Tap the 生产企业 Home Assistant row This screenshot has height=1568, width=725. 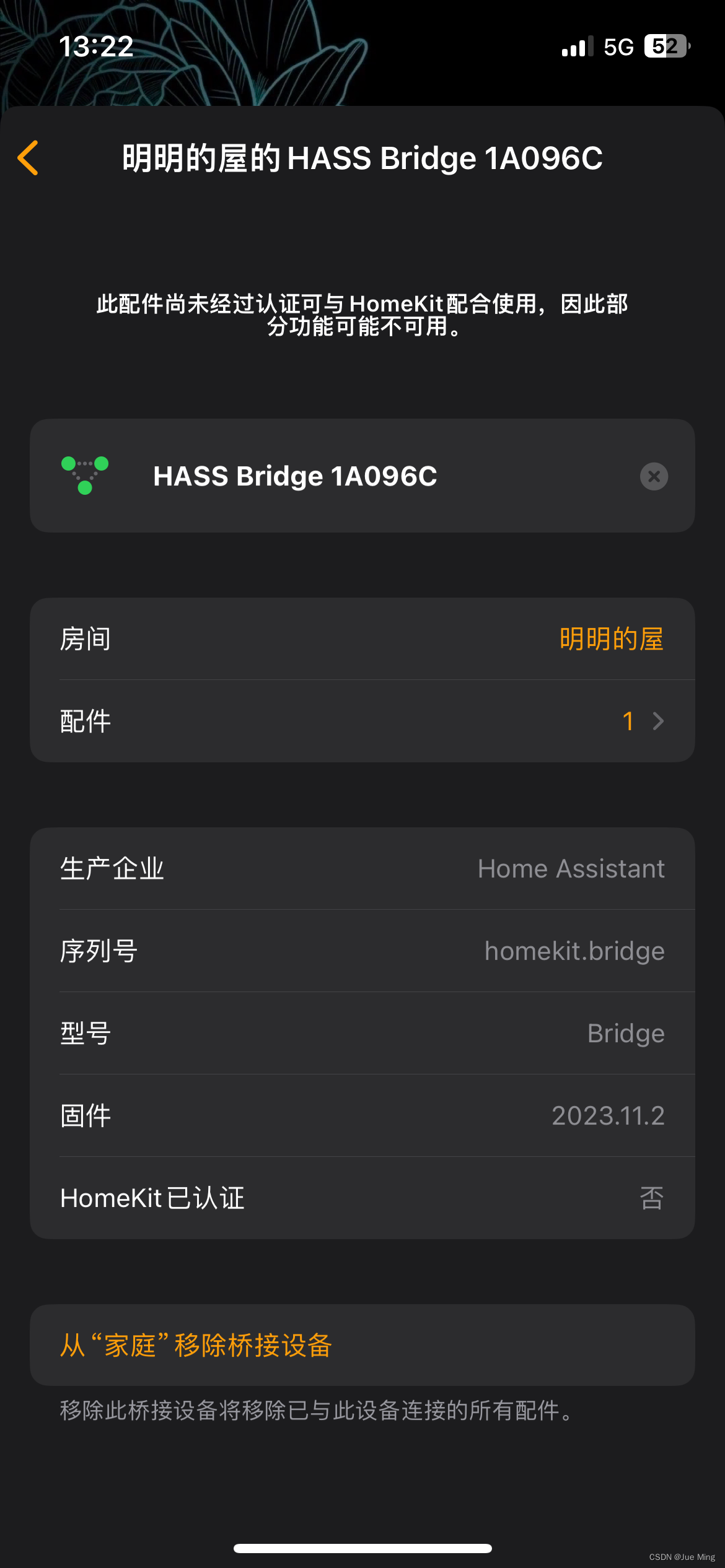[x=362, y=868]
